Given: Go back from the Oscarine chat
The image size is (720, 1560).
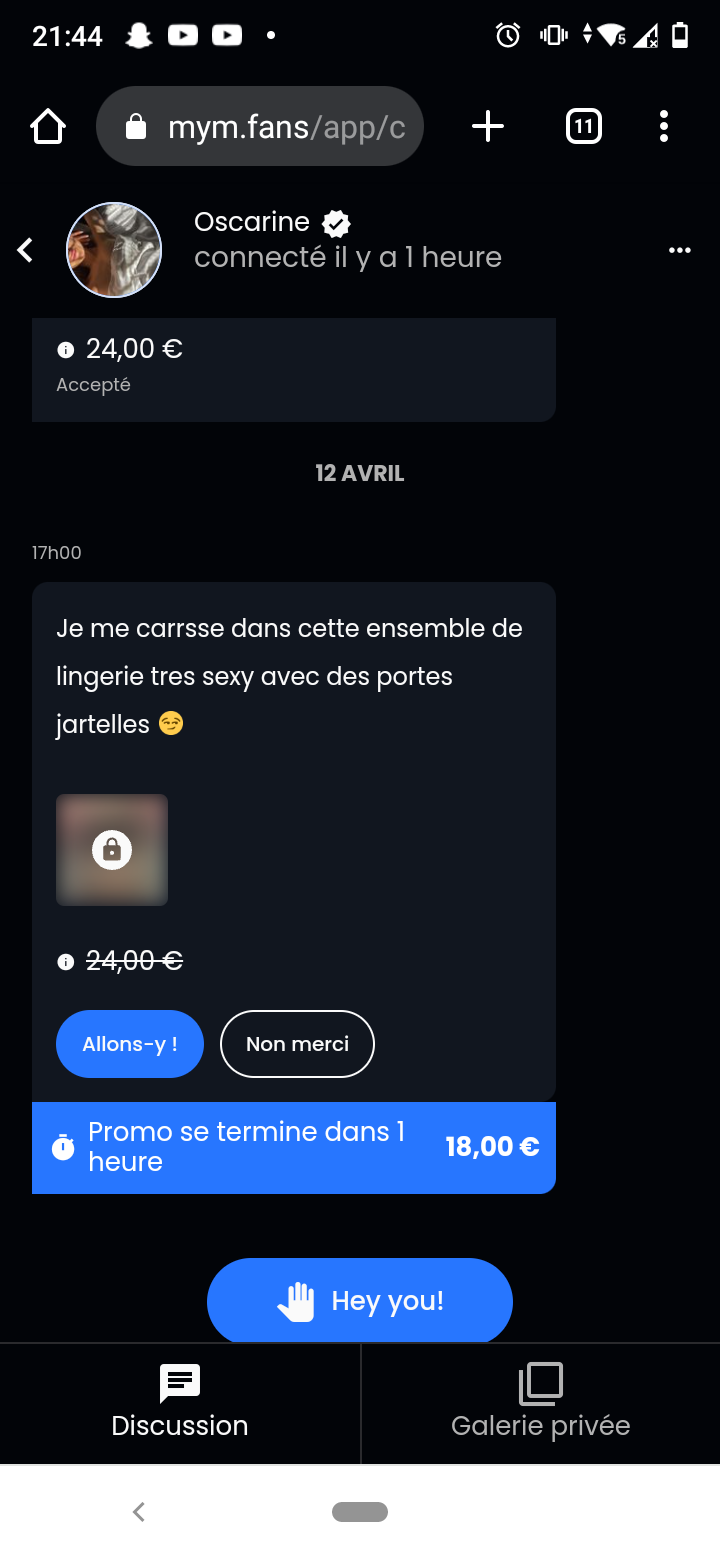Looking at the screenshot, I should point(26,250).
